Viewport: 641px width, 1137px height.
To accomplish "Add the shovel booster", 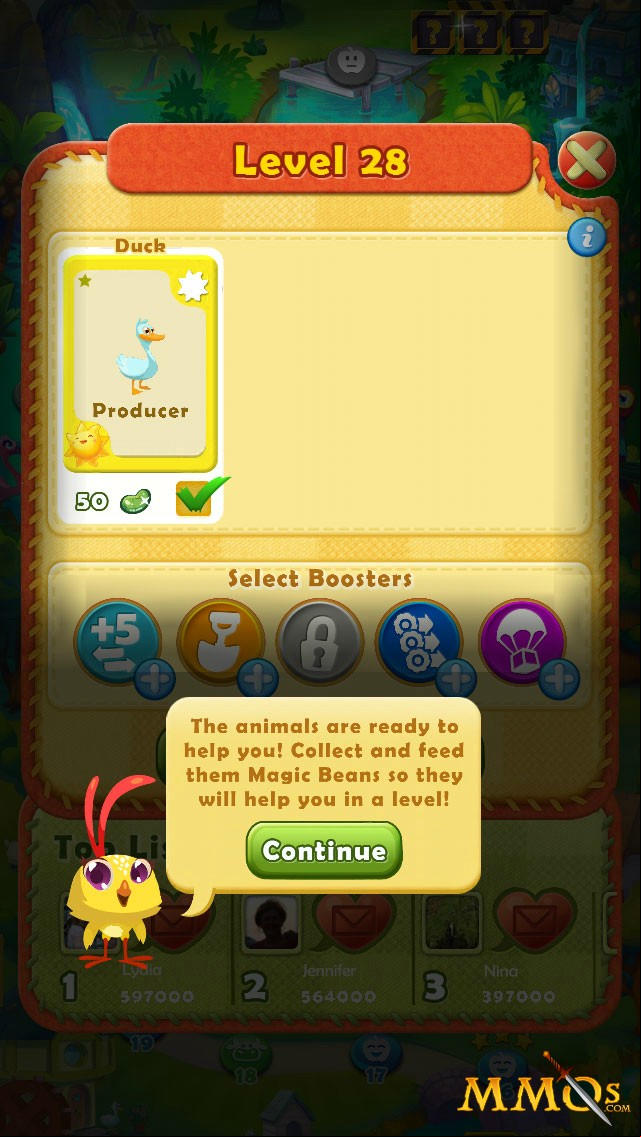I will [x=221, y=641].
